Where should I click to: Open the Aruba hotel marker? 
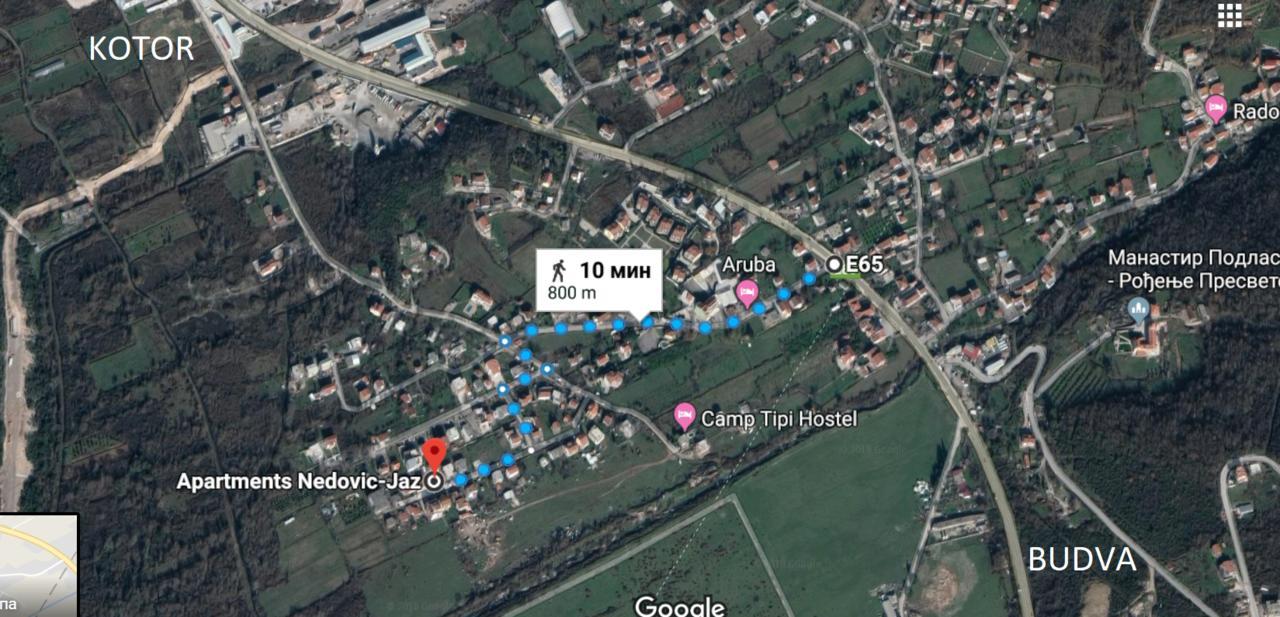click(x=746, y=292)
